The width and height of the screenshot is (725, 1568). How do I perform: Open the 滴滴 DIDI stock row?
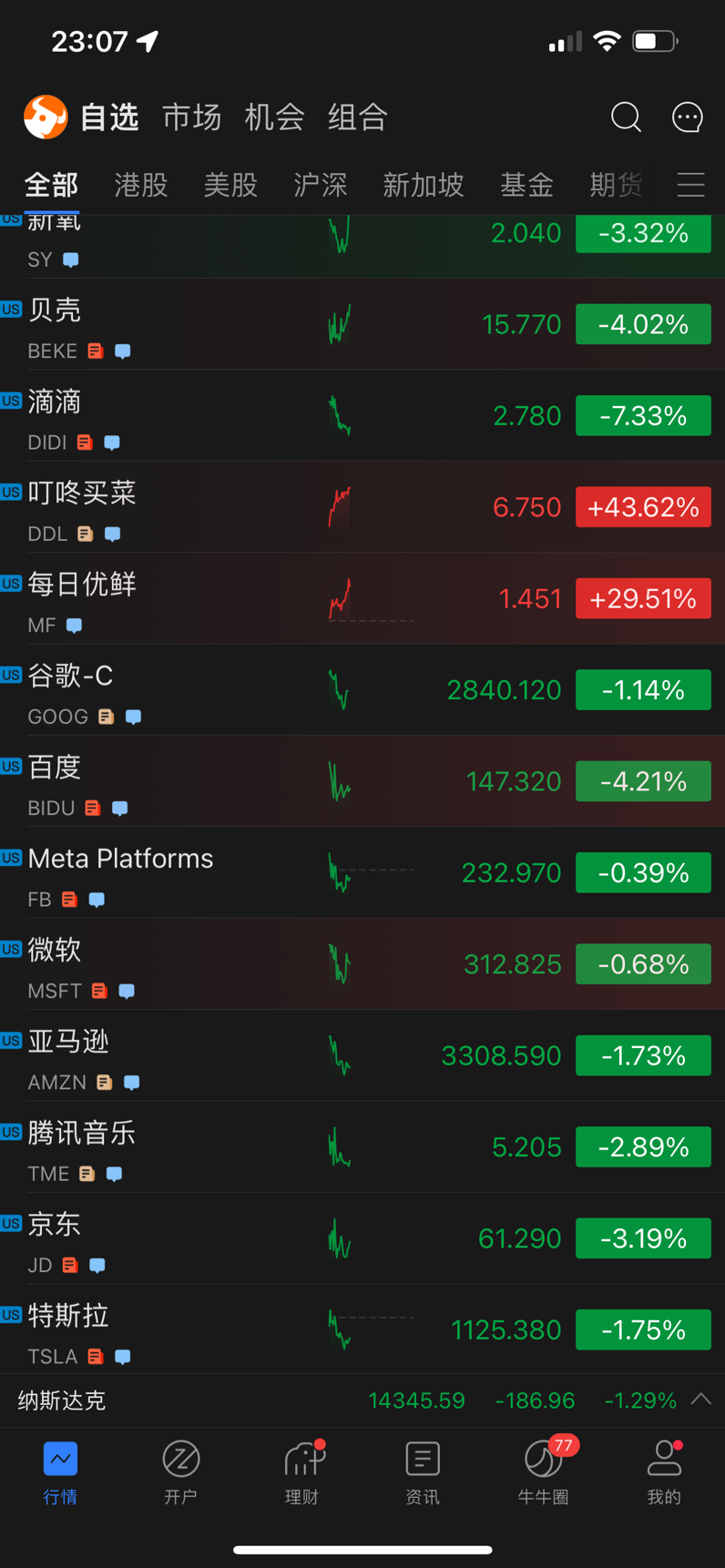click(182, 416)
